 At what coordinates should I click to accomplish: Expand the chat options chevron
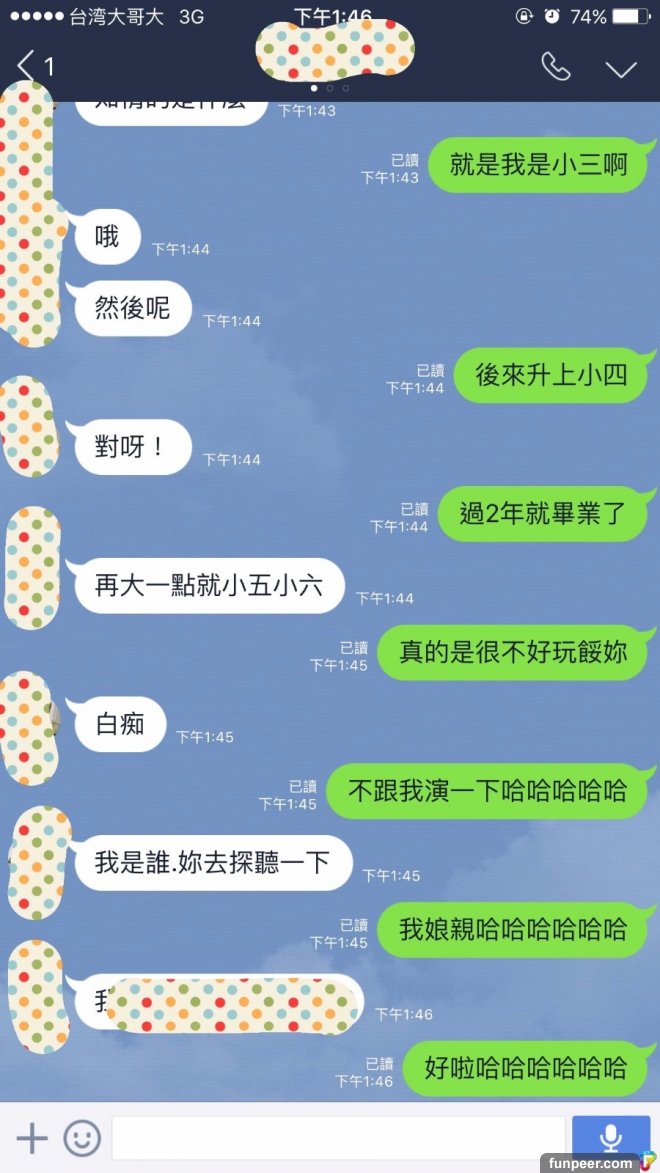pyautogui.click(x=621, y=68)
